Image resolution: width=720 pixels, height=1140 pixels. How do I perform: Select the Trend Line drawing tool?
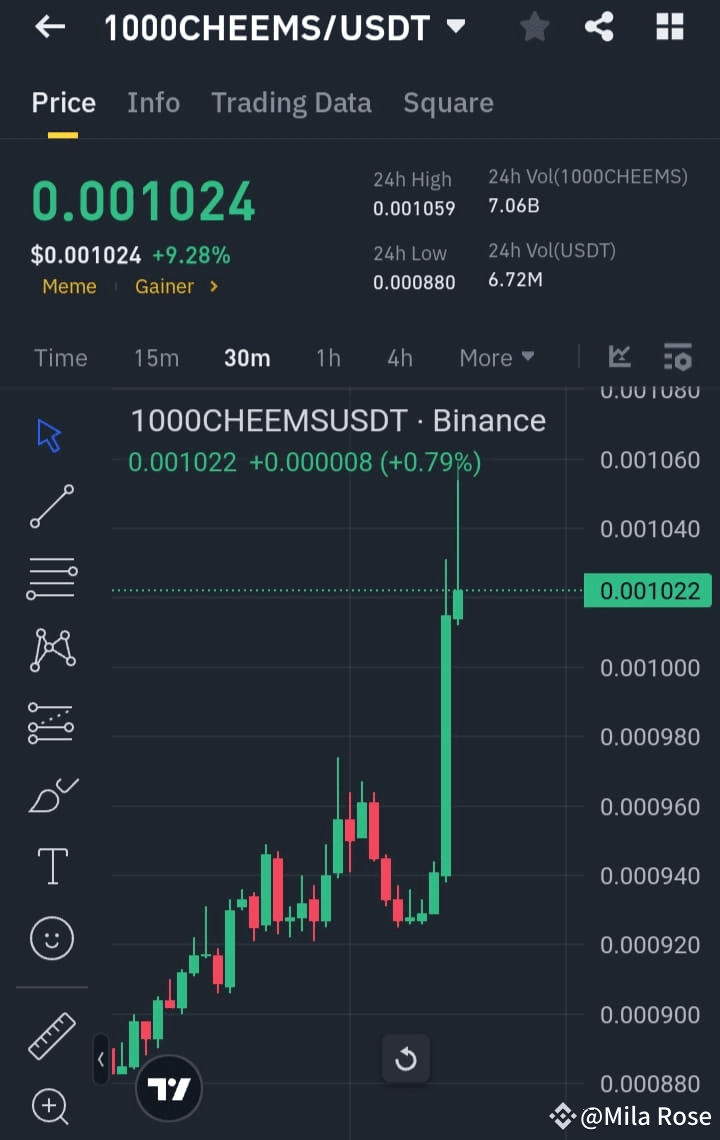click(x=50, y=506)
